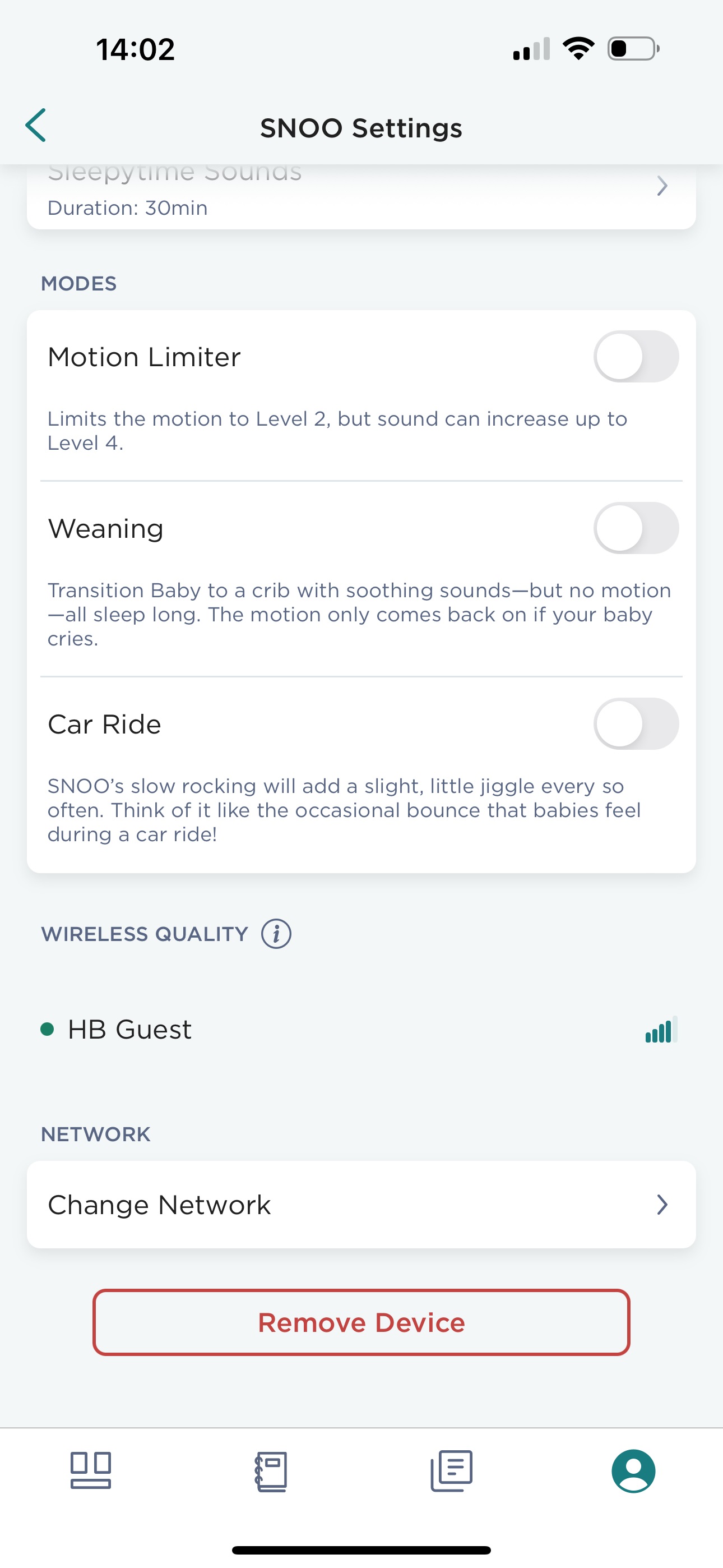Select the profile account tab
The height and width of the screenshot is (1568, 723).
coord(633,1471)
